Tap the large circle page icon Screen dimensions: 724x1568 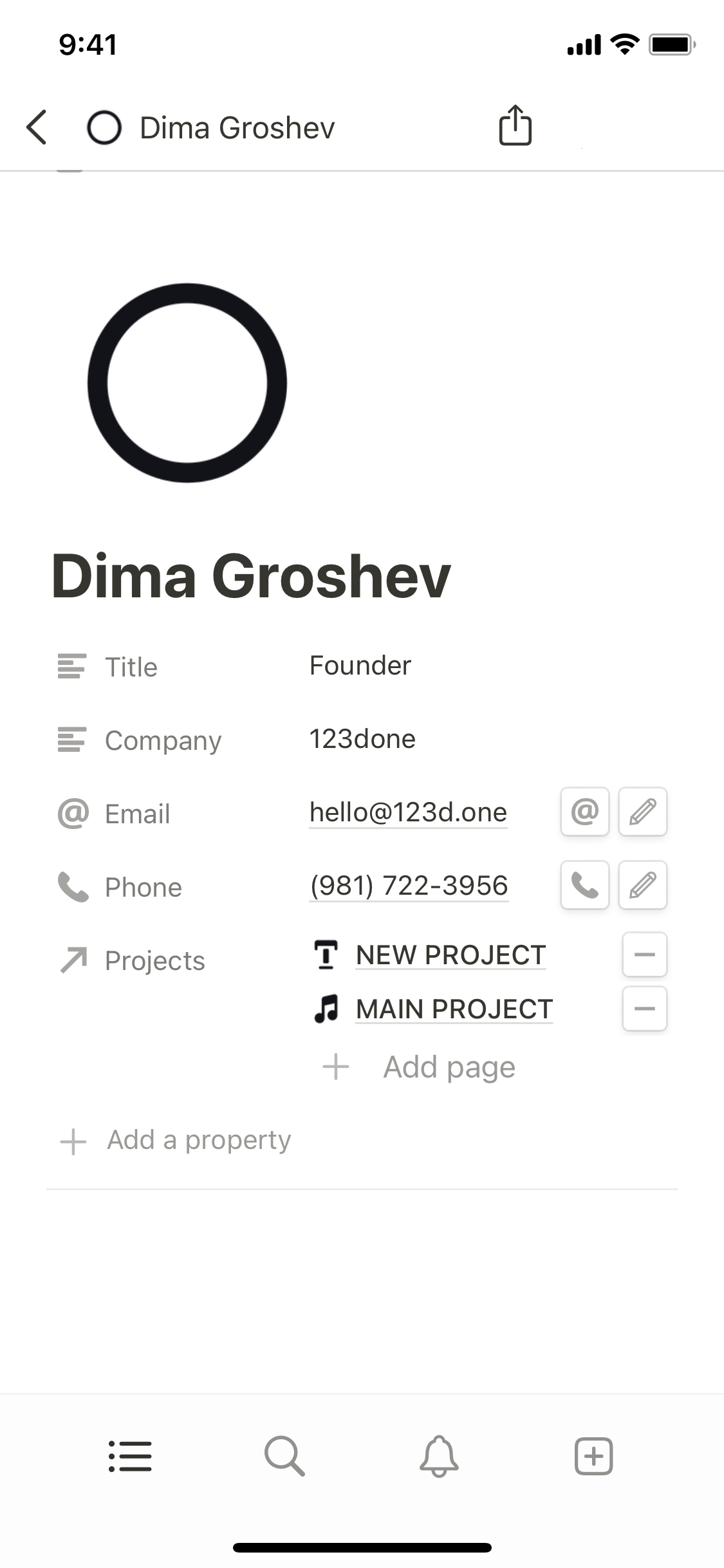187,383
